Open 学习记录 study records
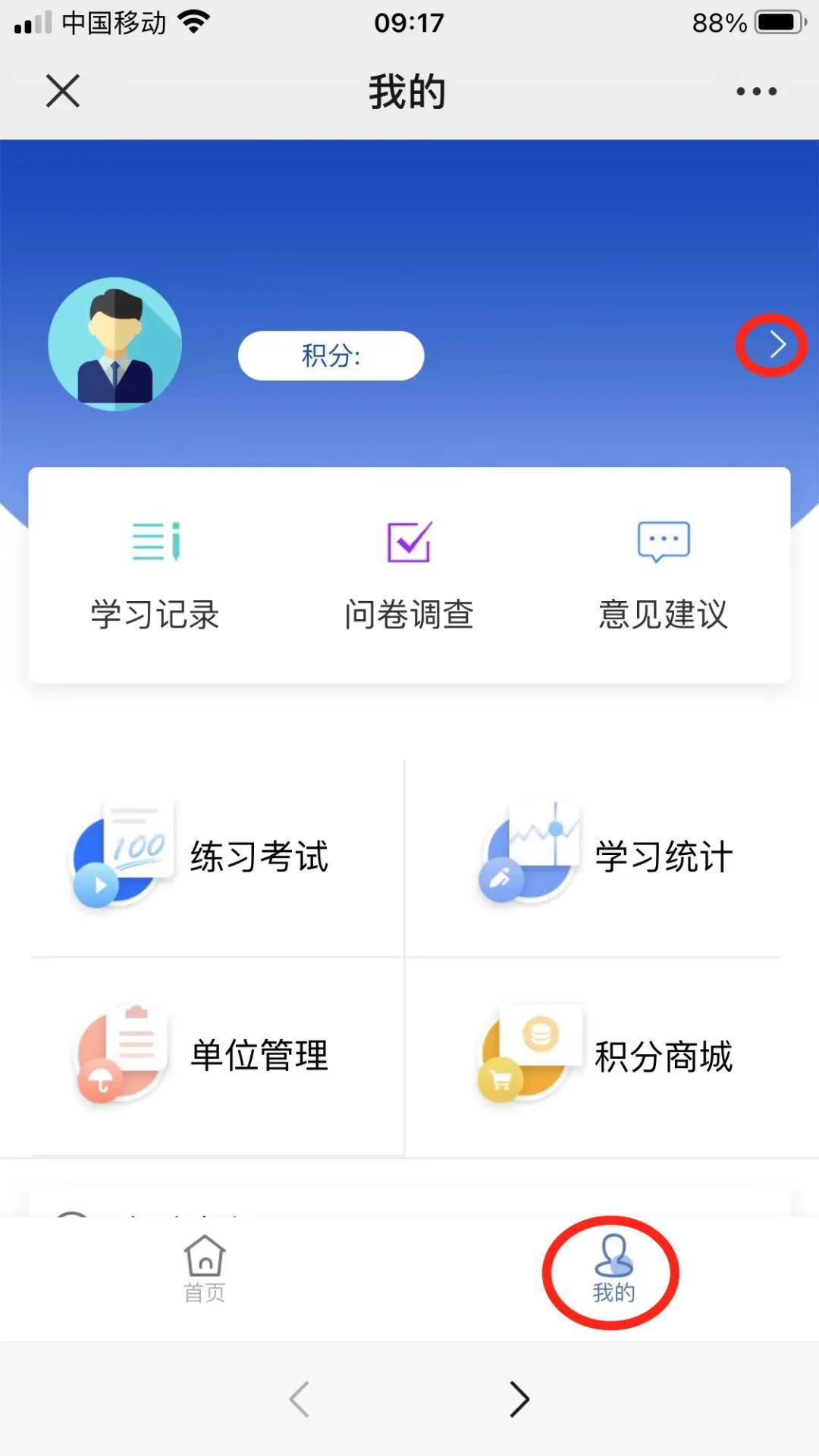Image resolution: width=819 pixels, height=1456 pixels. point(155,576)
